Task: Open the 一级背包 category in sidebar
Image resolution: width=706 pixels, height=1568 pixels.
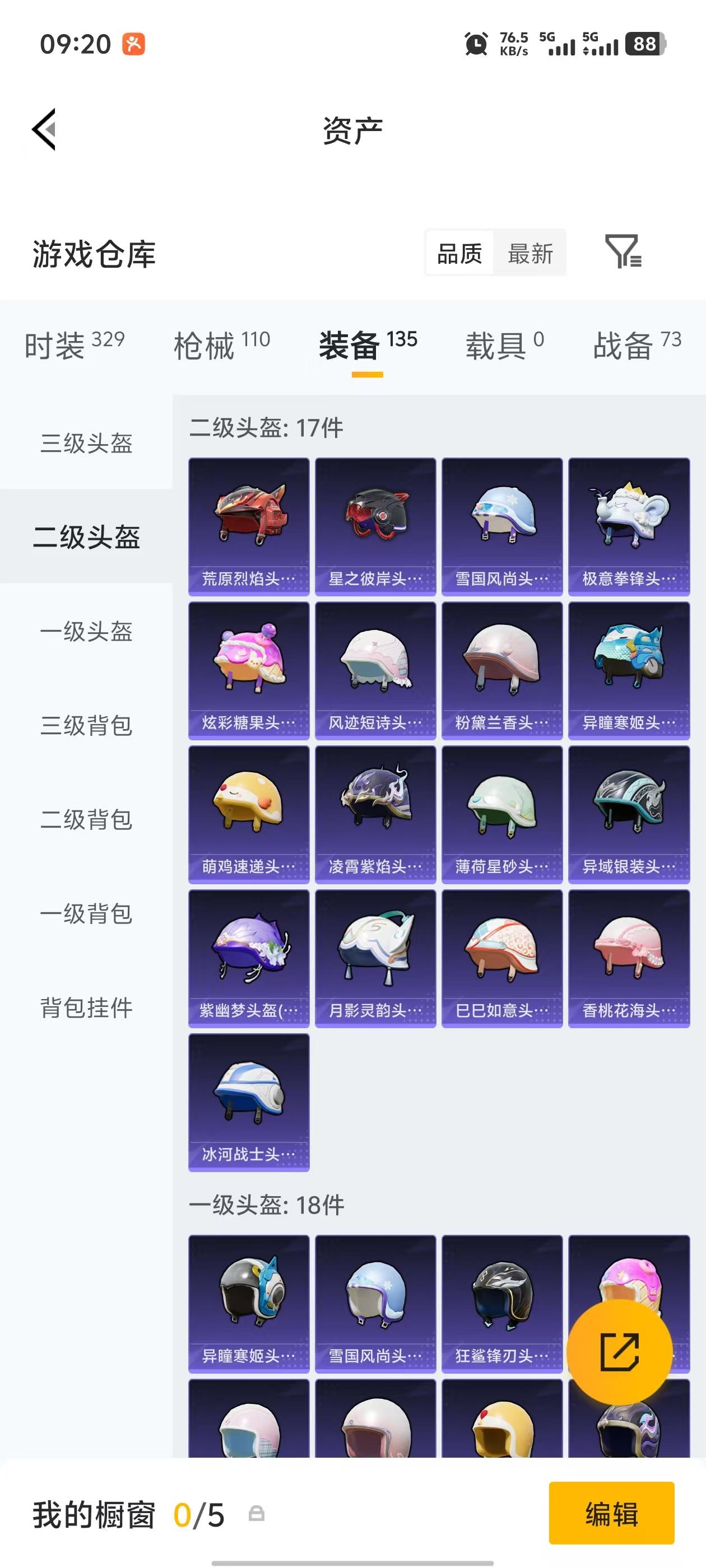Action: [86, 914]
